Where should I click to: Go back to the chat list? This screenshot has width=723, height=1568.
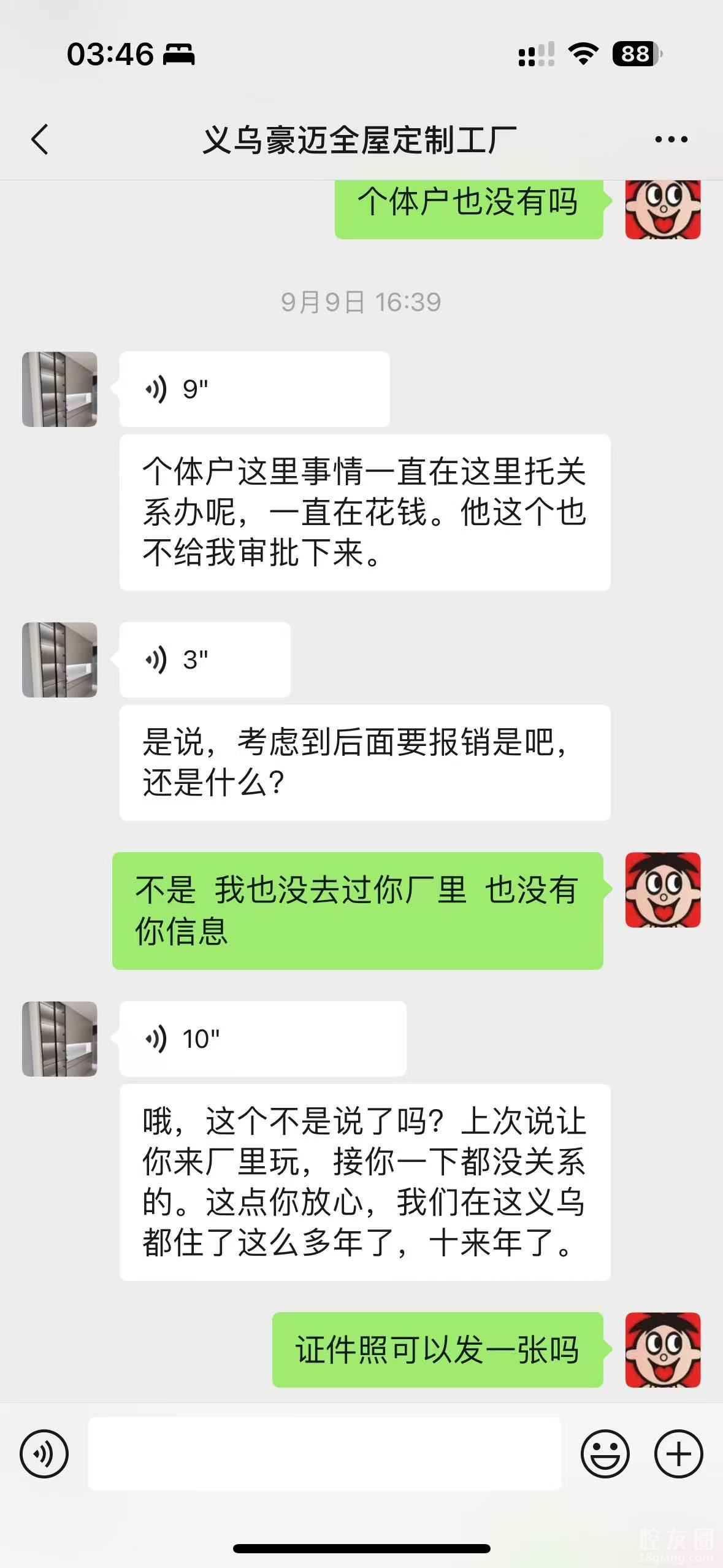(40, 139)
